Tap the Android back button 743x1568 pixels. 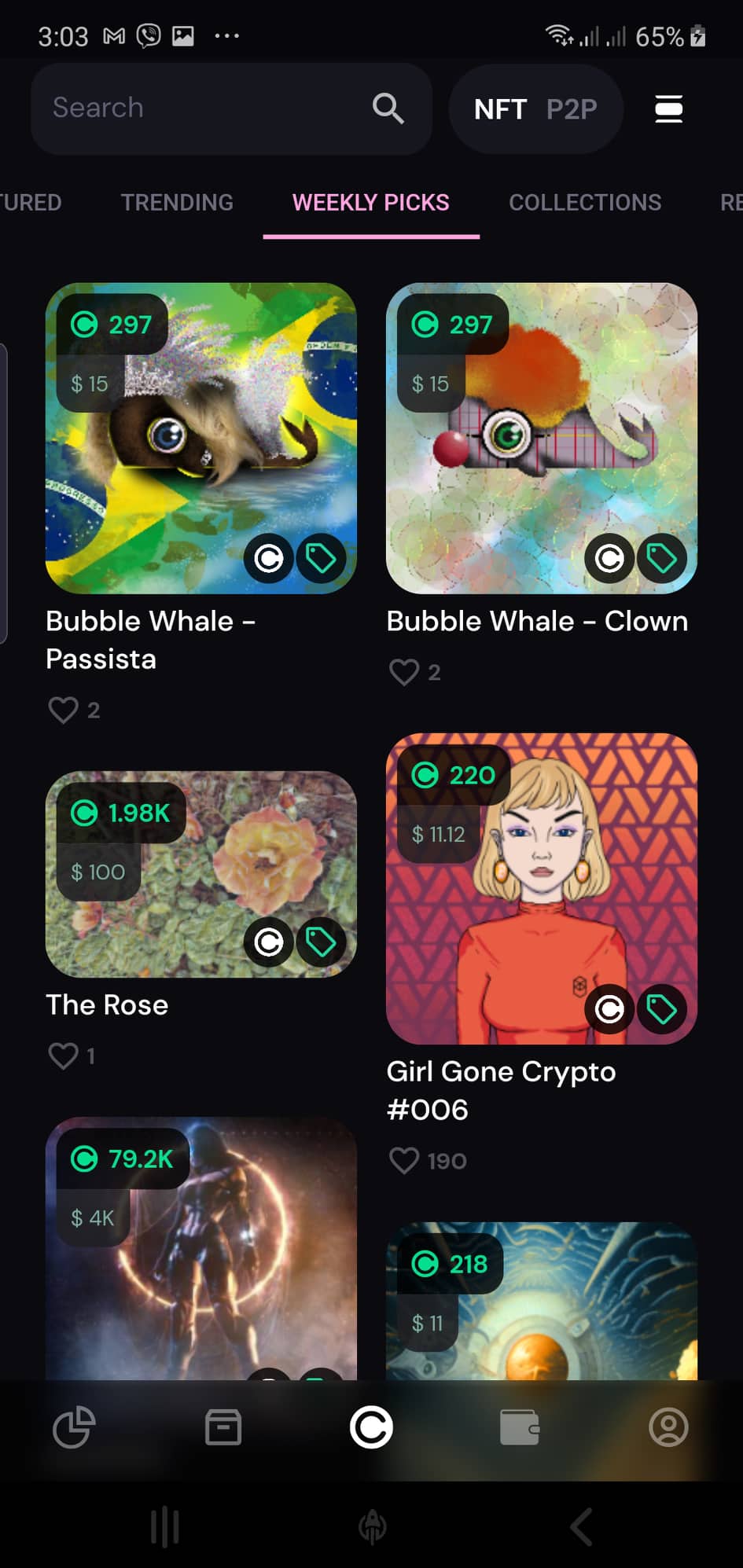581,1526
